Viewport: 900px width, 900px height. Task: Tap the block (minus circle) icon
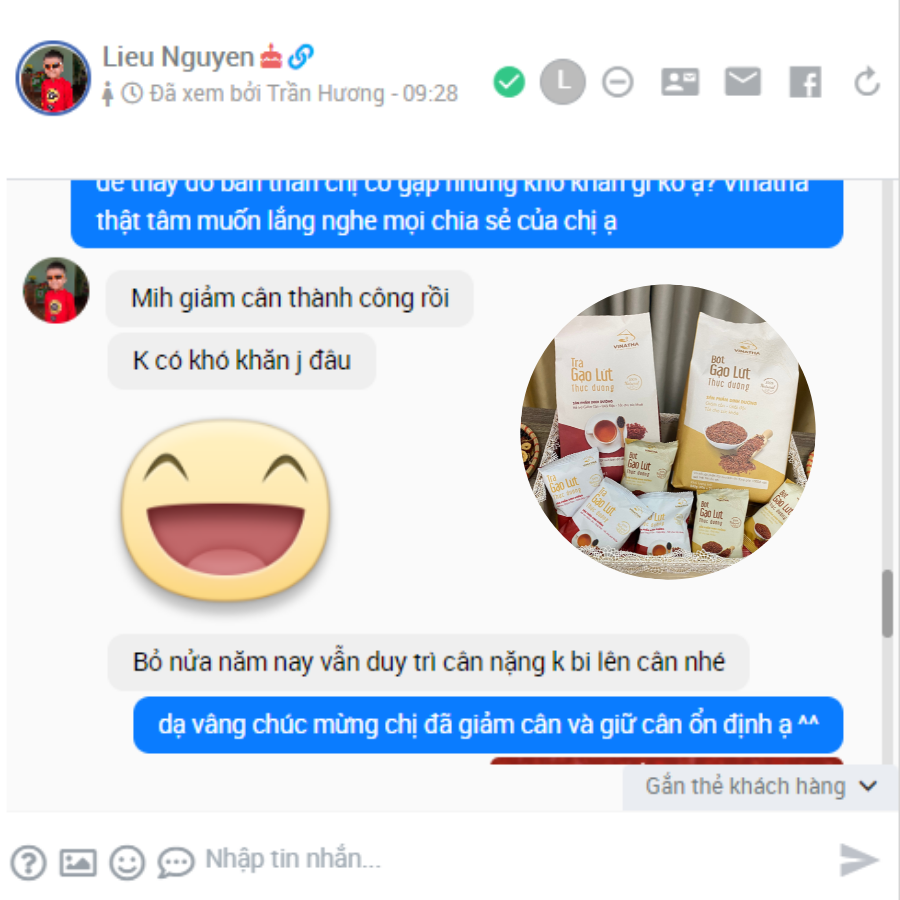(618, 82)
